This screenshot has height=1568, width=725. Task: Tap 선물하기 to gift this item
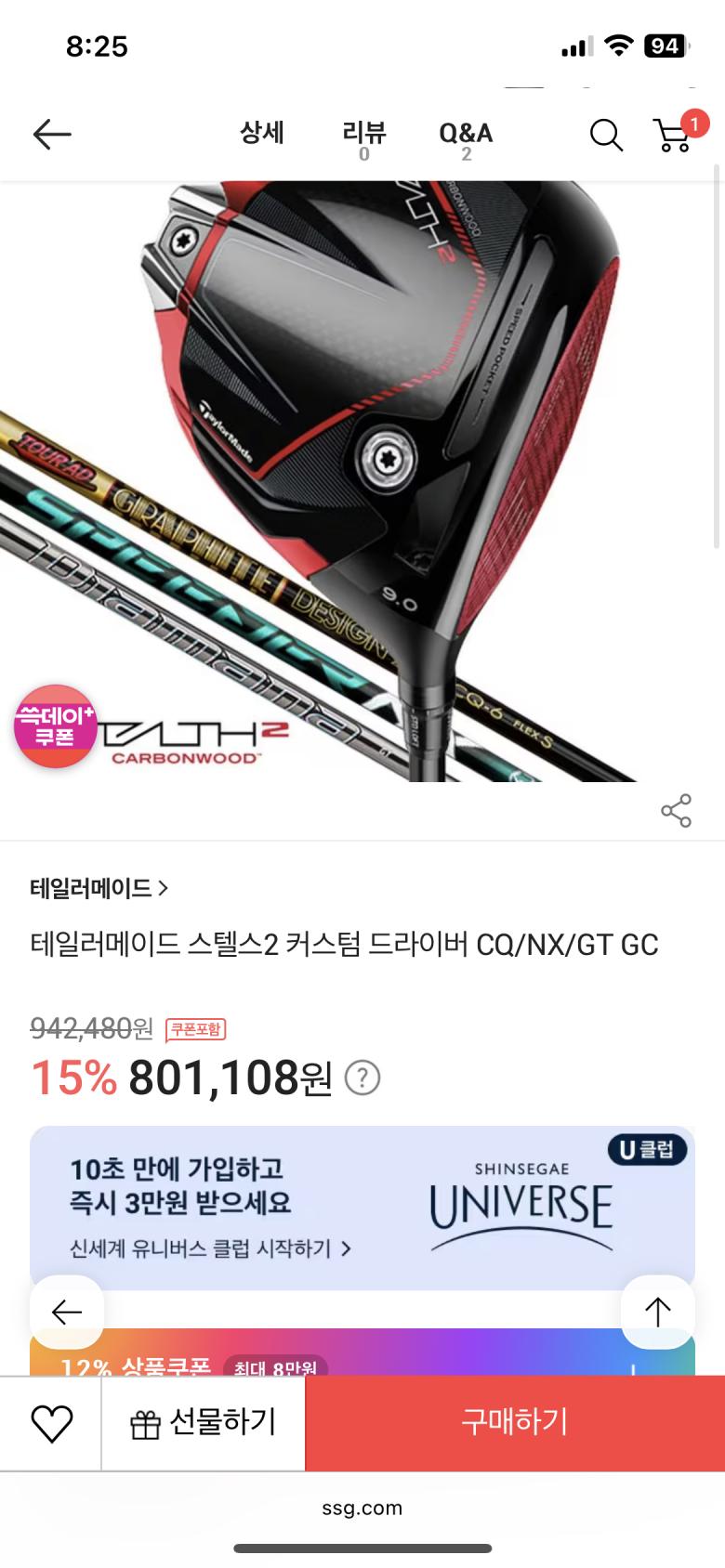click(204, 1423)
